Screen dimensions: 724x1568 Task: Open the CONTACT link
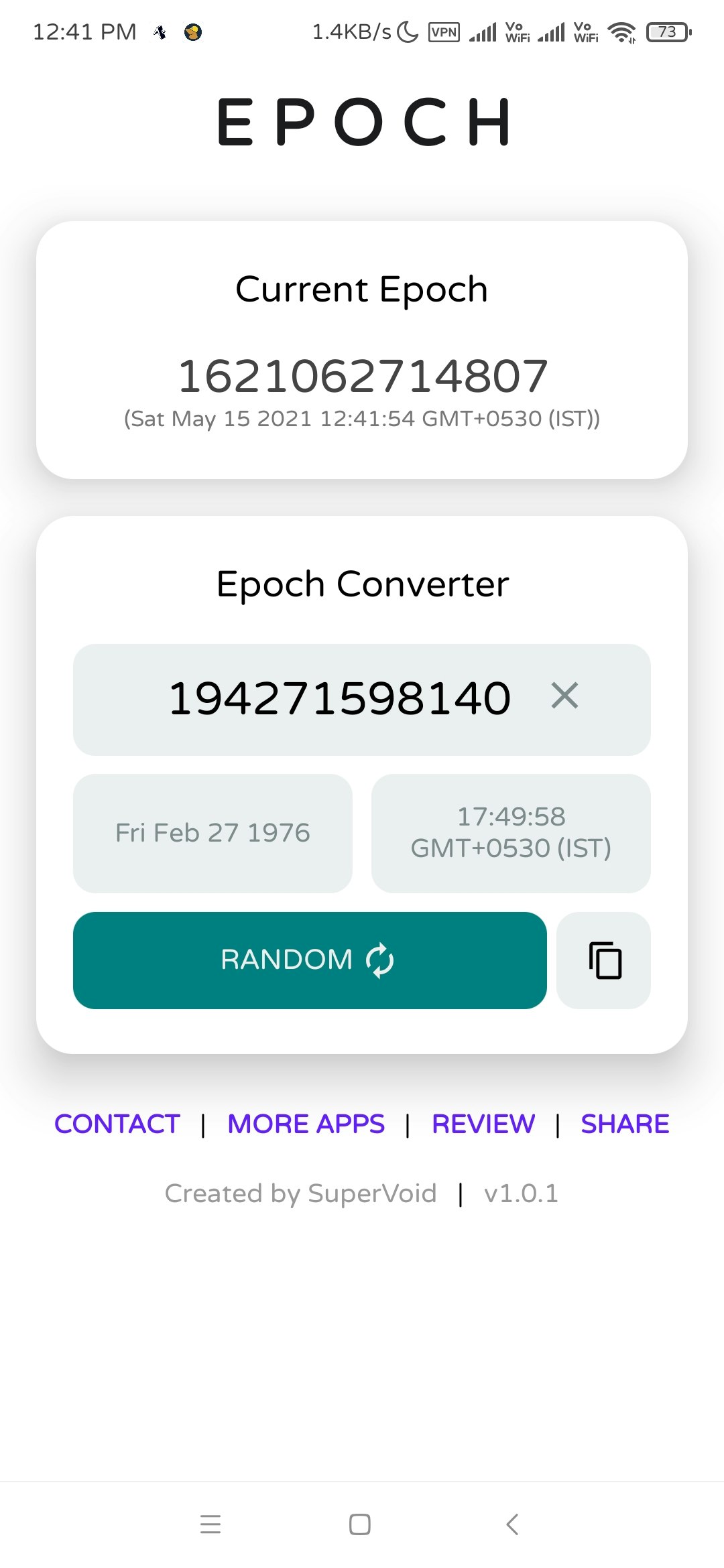pos(117,1124)
